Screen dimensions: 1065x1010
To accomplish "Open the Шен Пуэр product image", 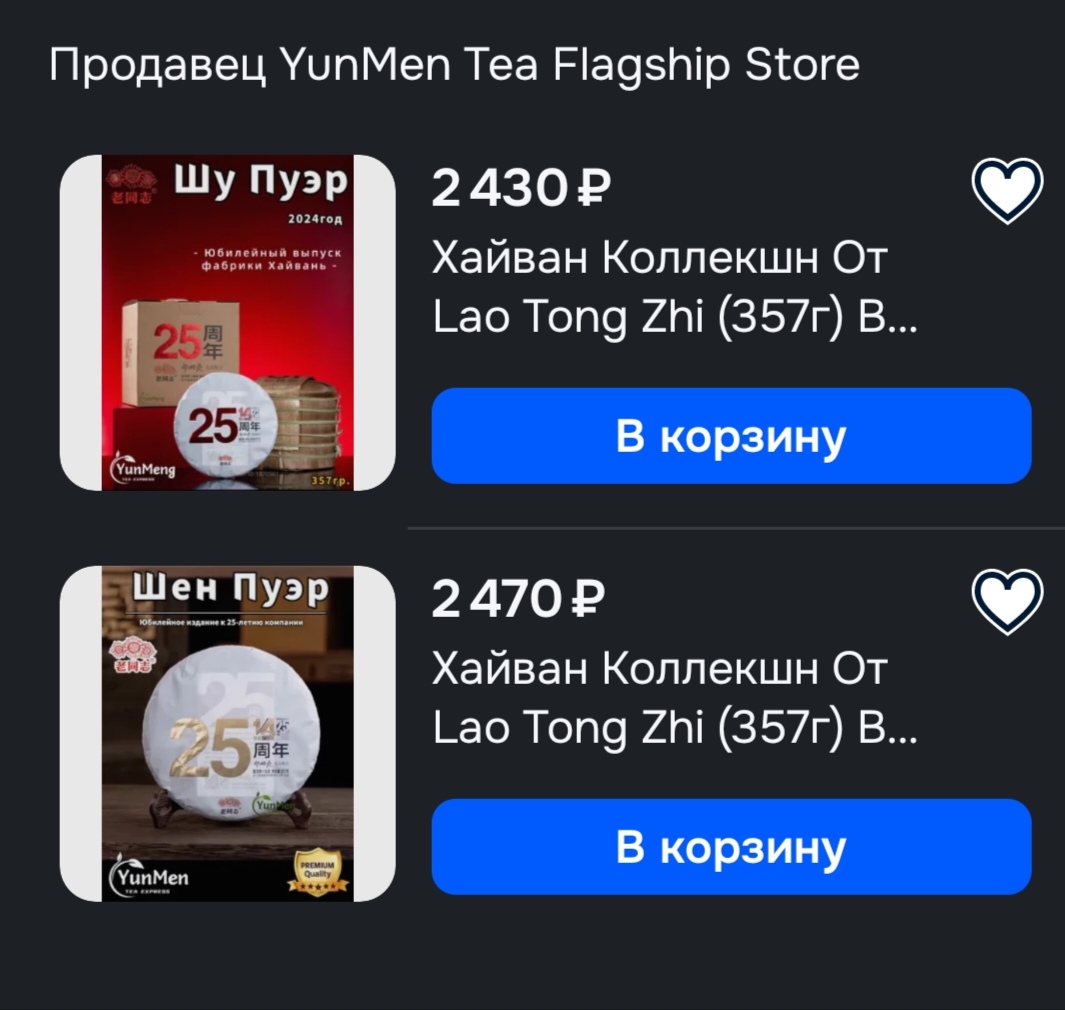I will point(228,733).
